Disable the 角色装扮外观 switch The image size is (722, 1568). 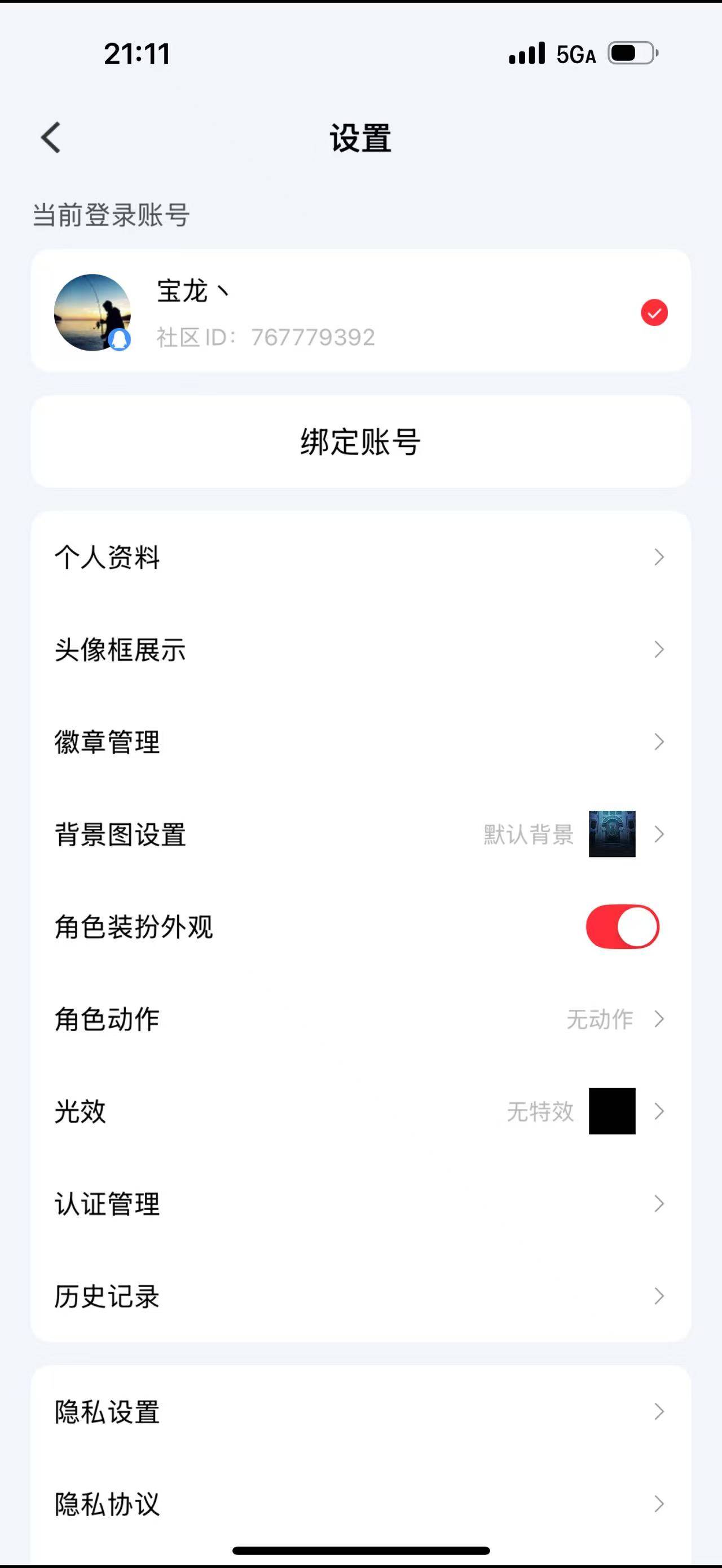tap(621, 926)
